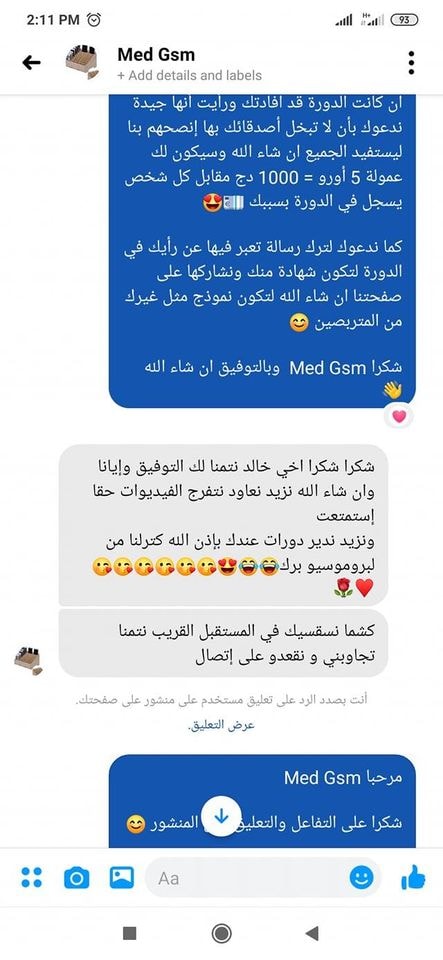Go back using the header arrow
The width and height of the screenshot is (443, 960).
(31, 62)
